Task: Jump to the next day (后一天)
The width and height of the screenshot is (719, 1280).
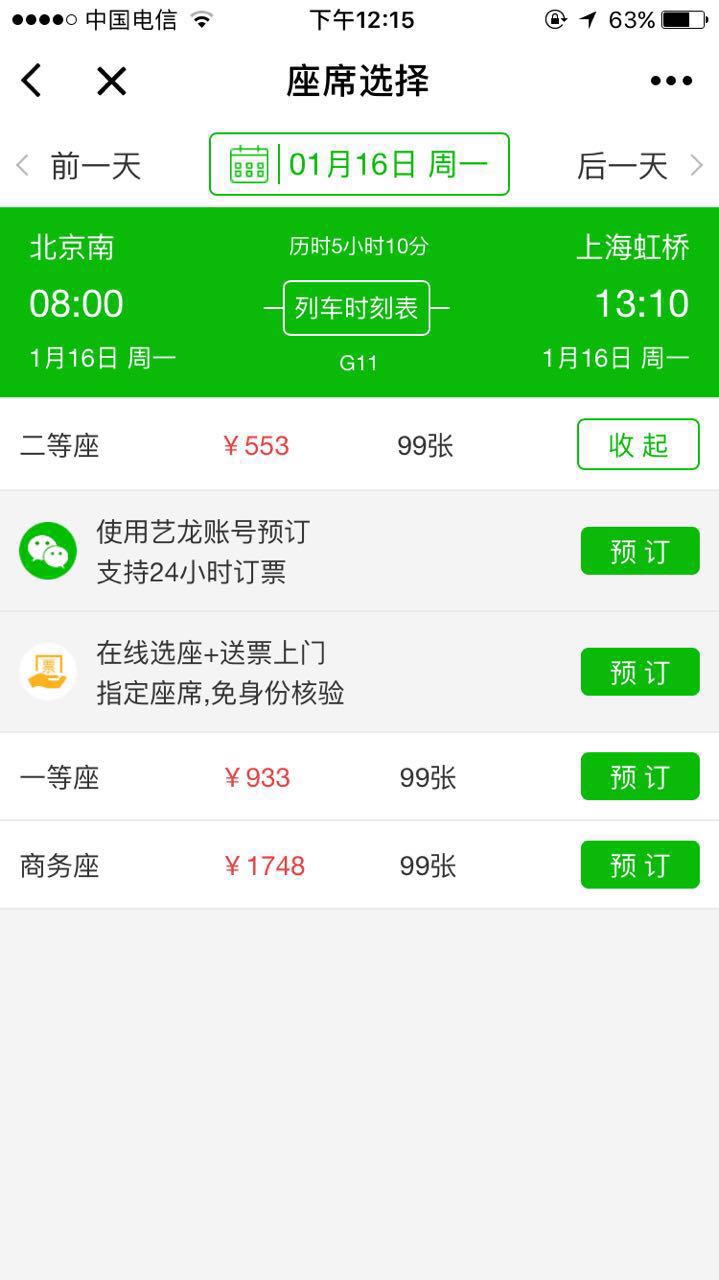Action: point(639,165)
